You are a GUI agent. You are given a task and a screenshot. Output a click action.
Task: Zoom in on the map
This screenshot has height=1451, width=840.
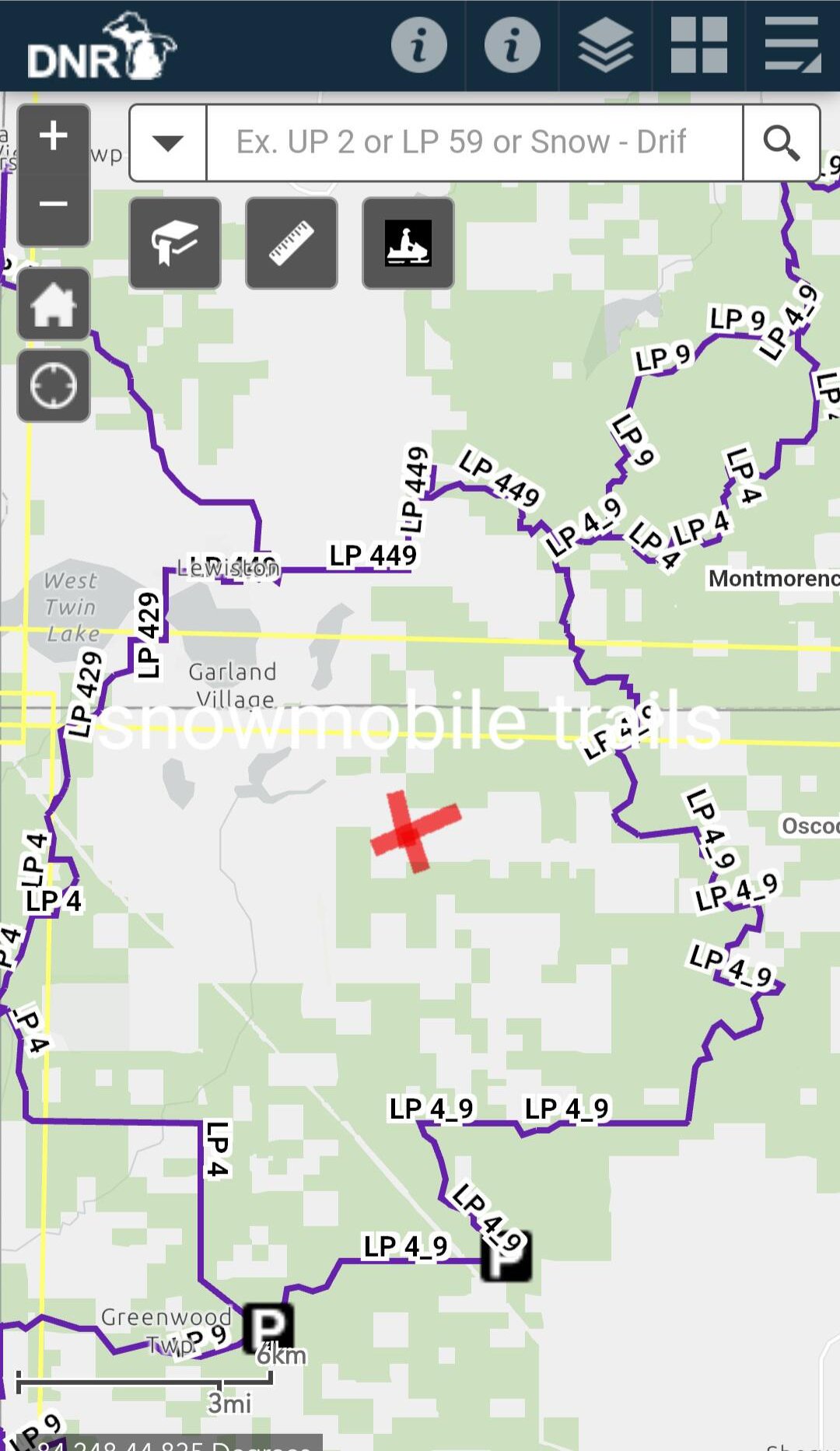pos(53,138)
